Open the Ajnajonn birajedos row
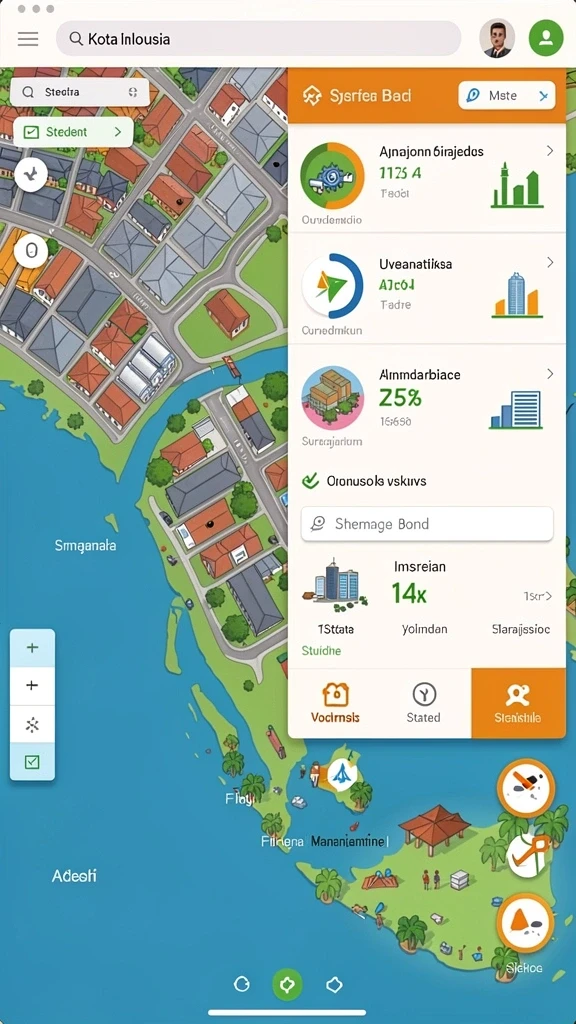The image size is (576, 1024). (x=426, y=178)
